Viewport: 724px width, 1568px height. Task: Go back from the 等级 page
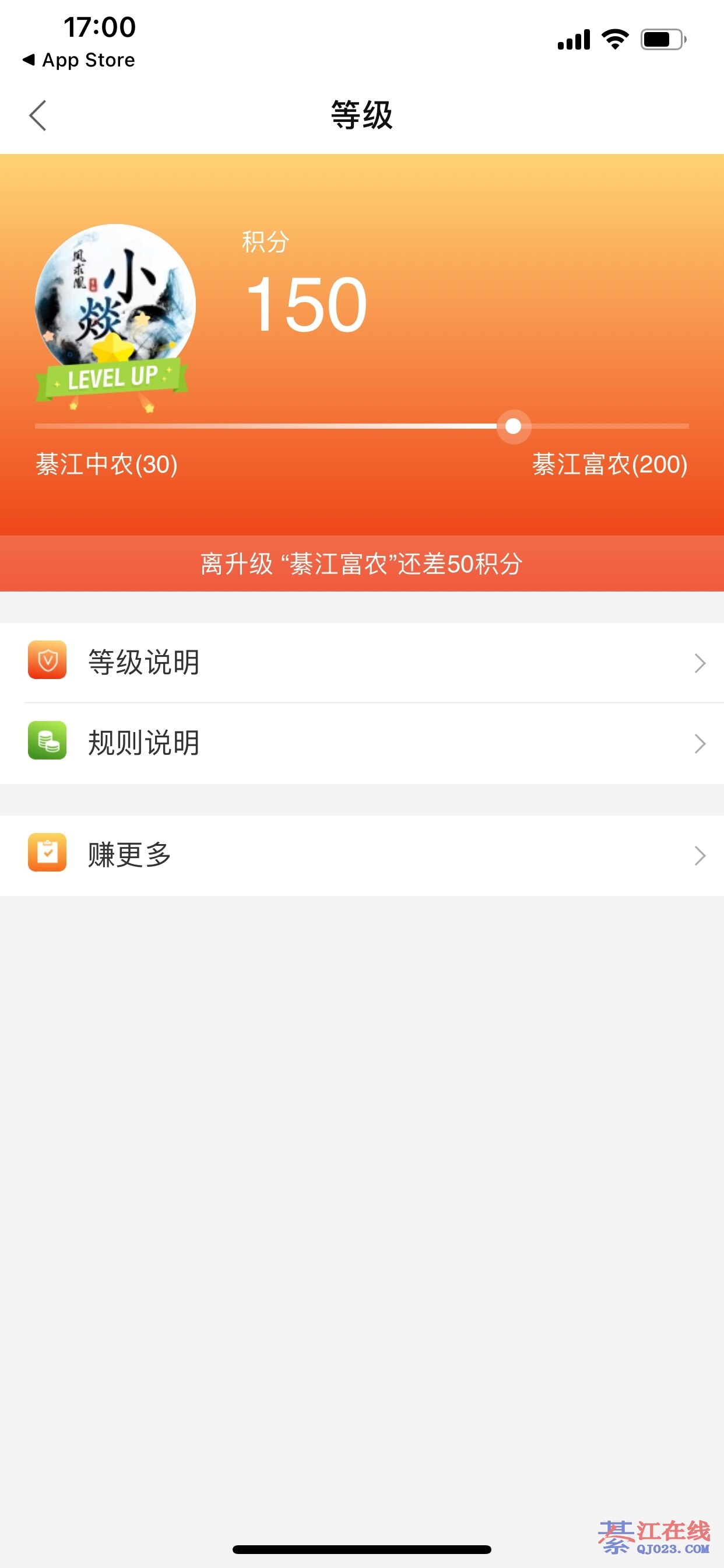tap(38, 115)
